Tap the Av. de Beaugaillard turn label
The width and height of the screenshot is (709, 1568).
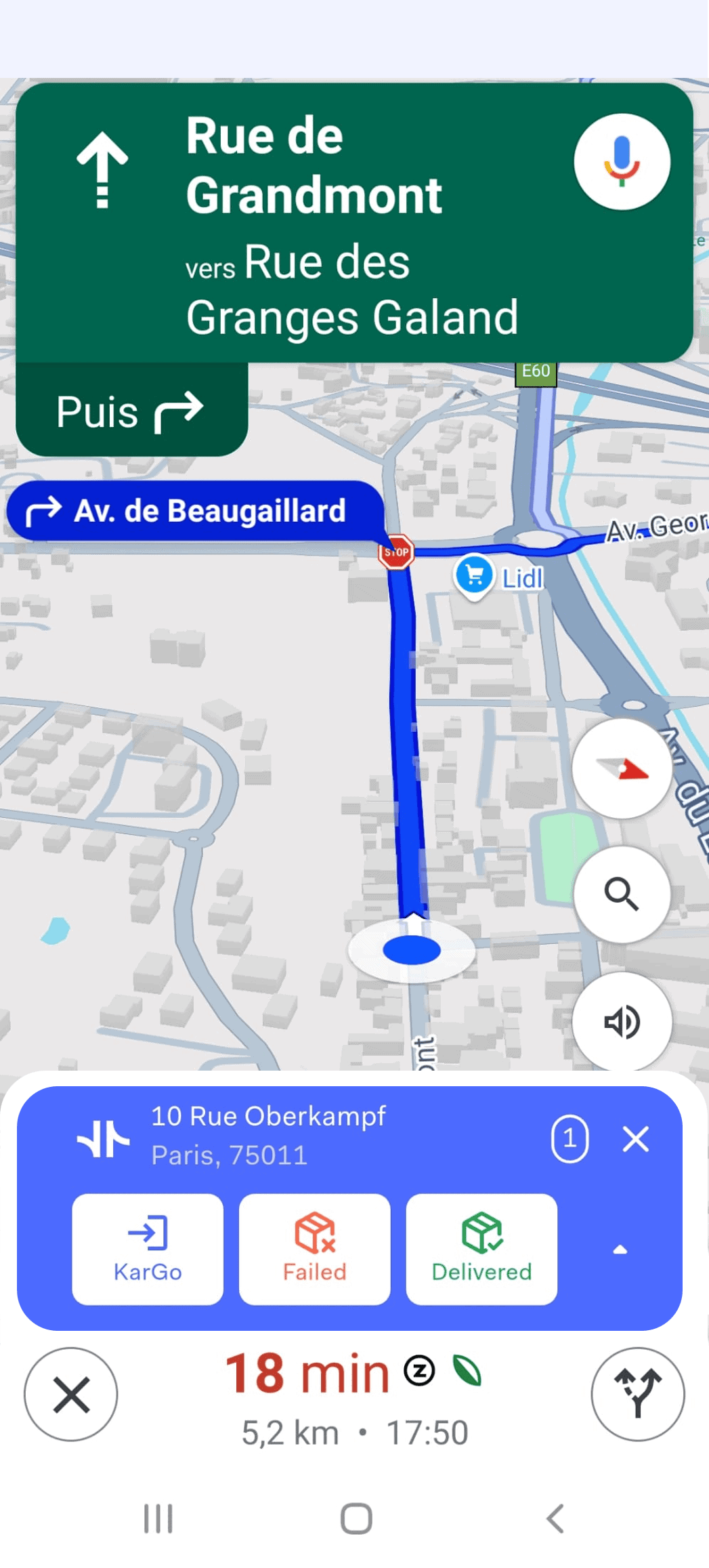click(190, 512)
